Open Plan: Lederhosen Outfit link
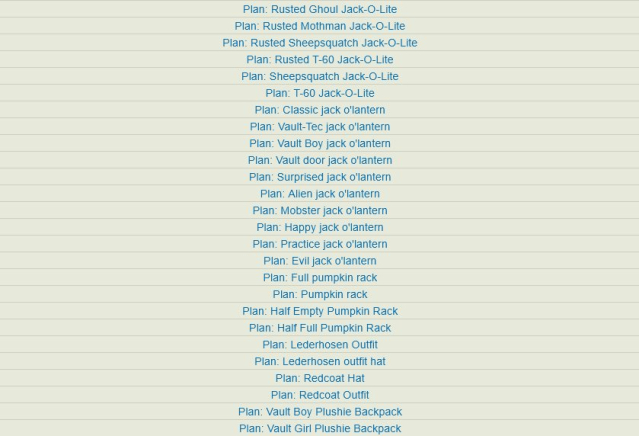Viewport: 639px width, 436px height. click(319, 345)
